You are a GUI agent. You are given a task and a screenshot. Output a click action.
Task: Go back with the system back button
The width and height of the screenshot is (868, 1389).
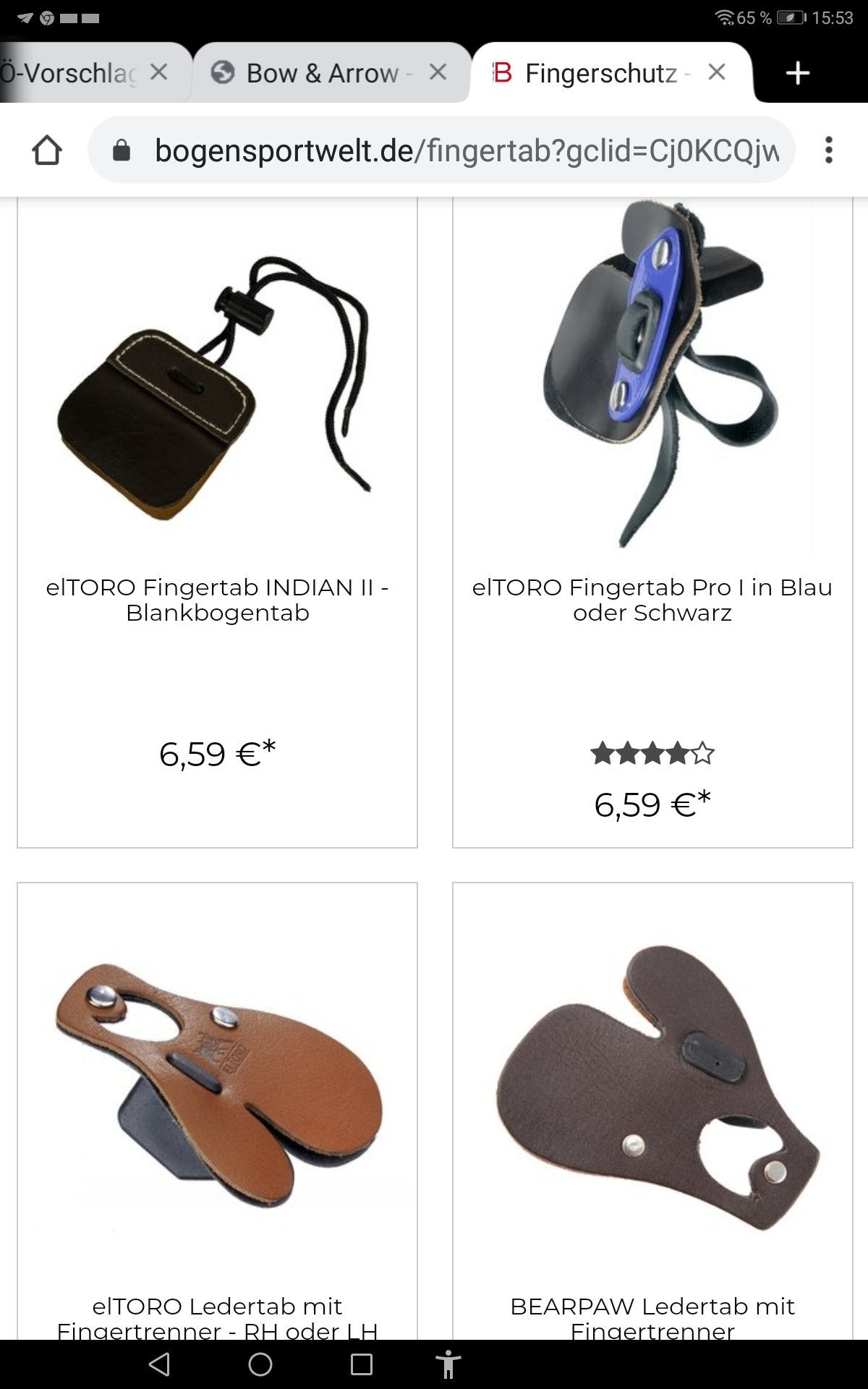(x=159, y=1364)
